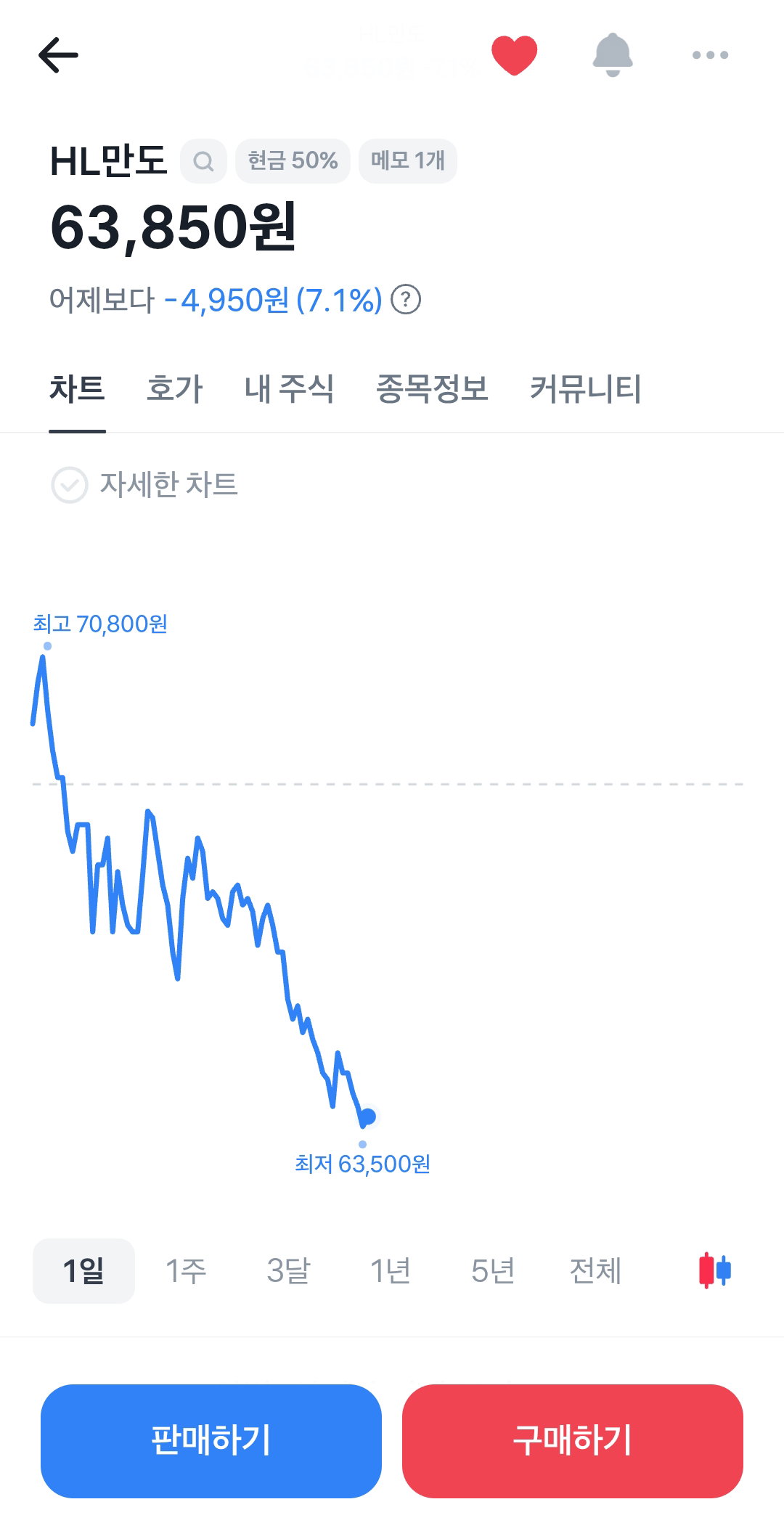Open the 현금 50% chip
This screenshot has height=1531, width=784.
click(x=293, y=161)
